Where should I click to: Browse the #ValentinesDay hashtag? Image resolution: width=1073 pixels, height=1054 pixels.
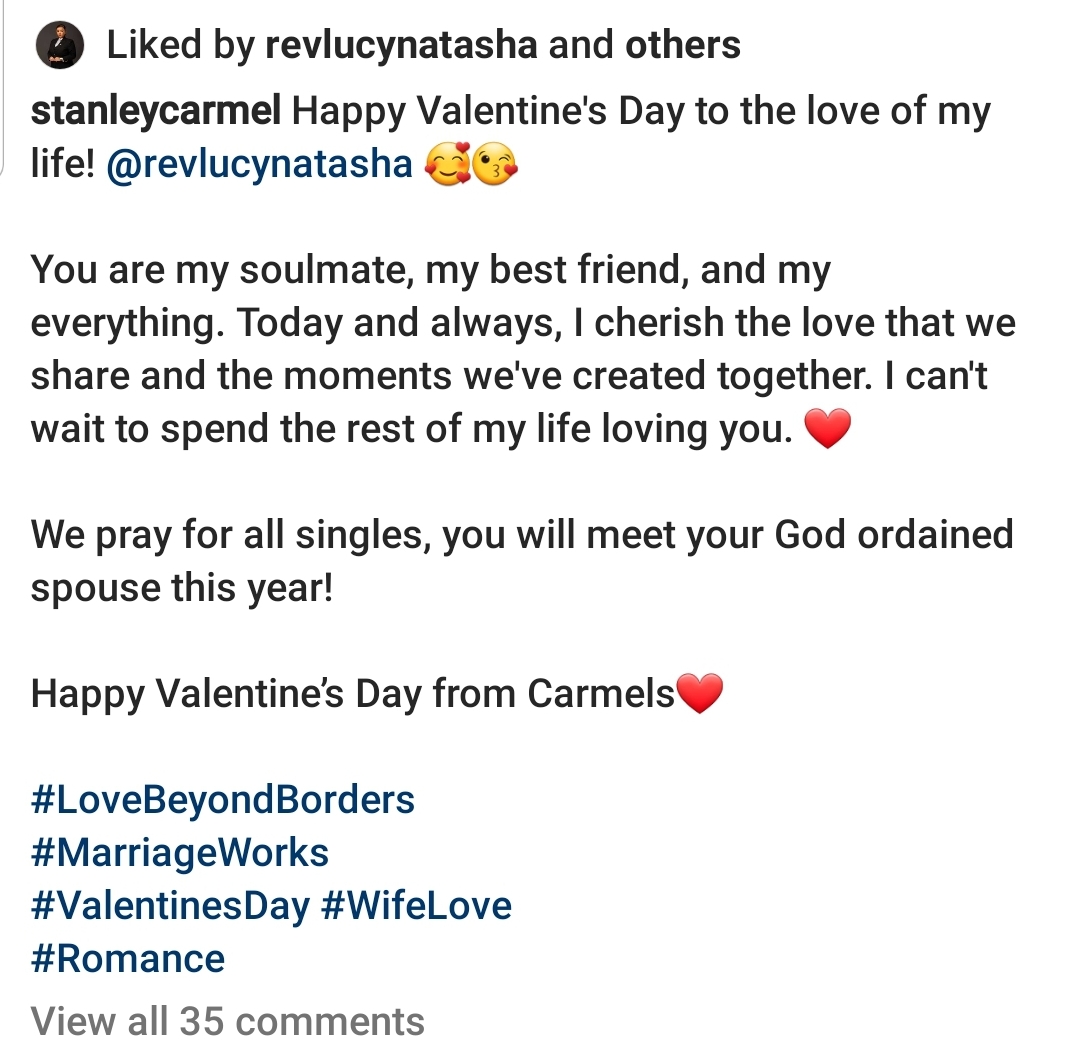pyautogui.click(x=170, y=906)
